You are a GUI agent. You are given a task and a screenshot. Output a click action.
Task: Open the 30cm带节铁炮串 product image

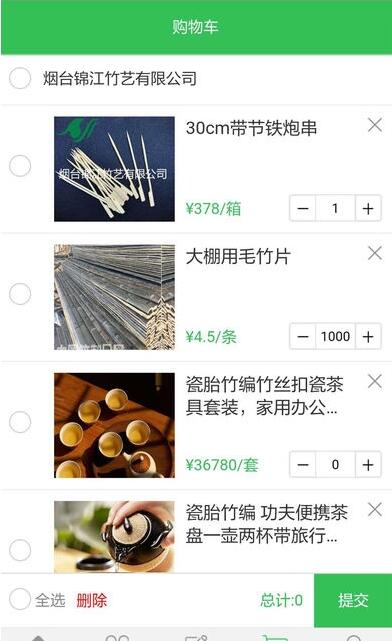pos(114,169)
